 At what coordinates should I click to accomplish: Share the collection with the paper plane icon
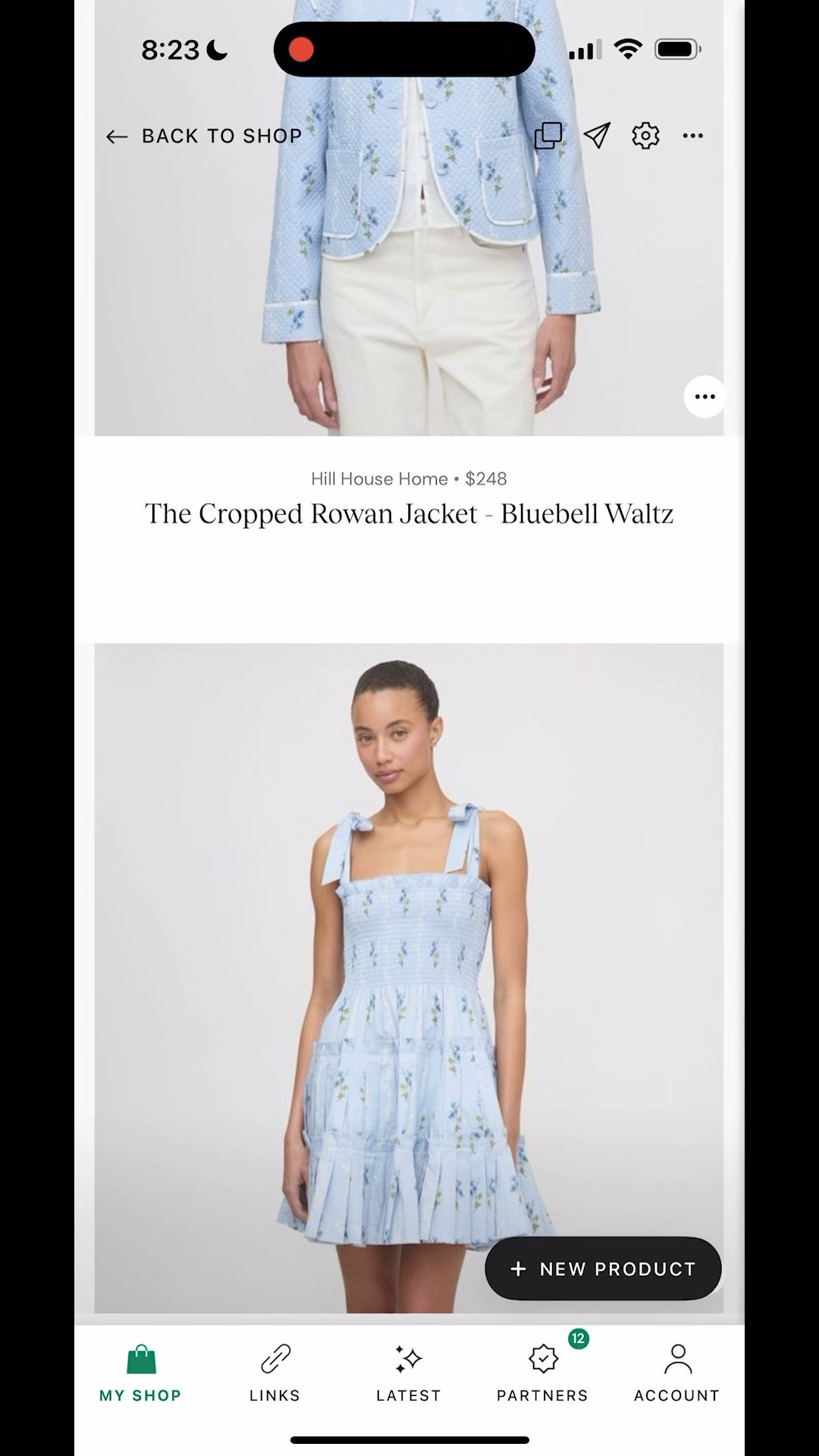tap(597, 136)
